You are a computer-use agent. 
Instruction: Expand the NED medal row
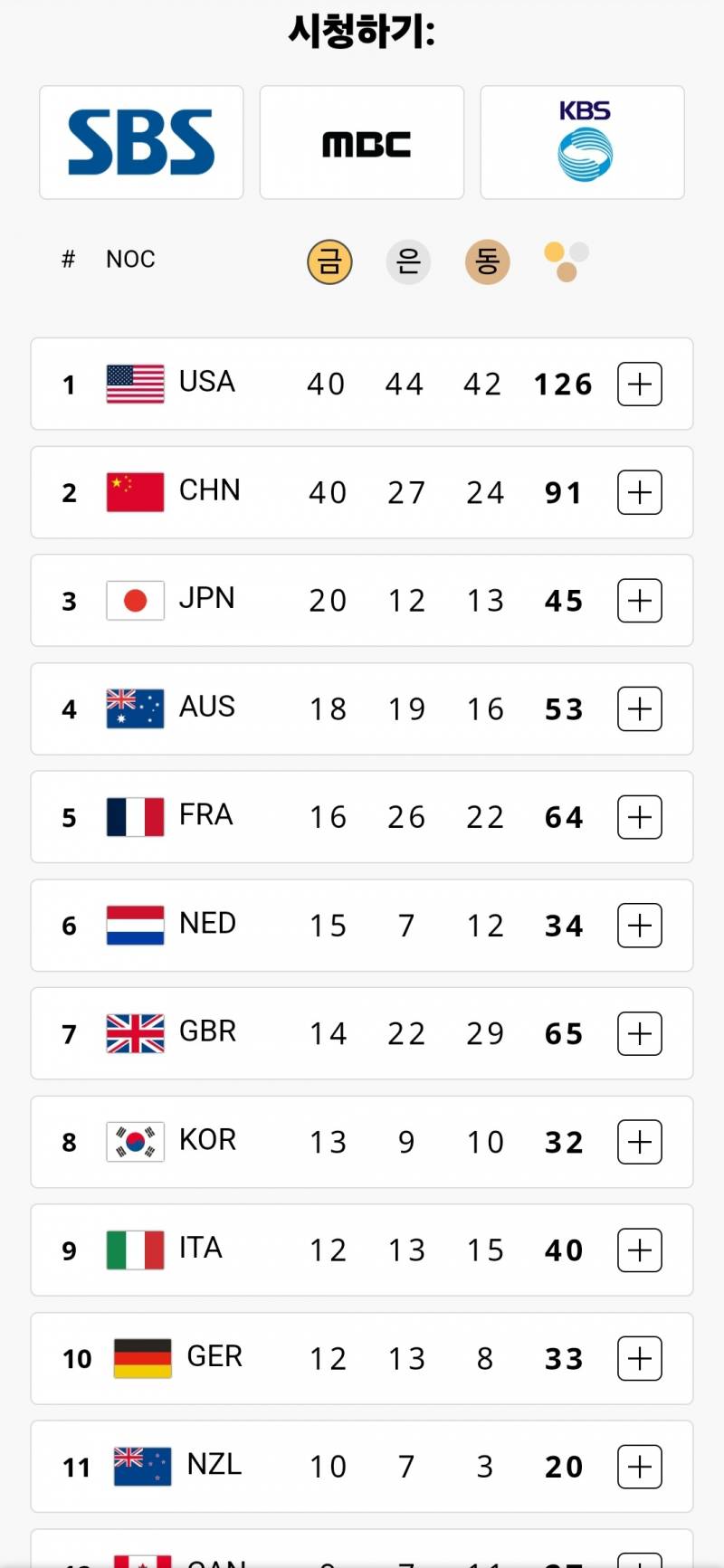640,926
